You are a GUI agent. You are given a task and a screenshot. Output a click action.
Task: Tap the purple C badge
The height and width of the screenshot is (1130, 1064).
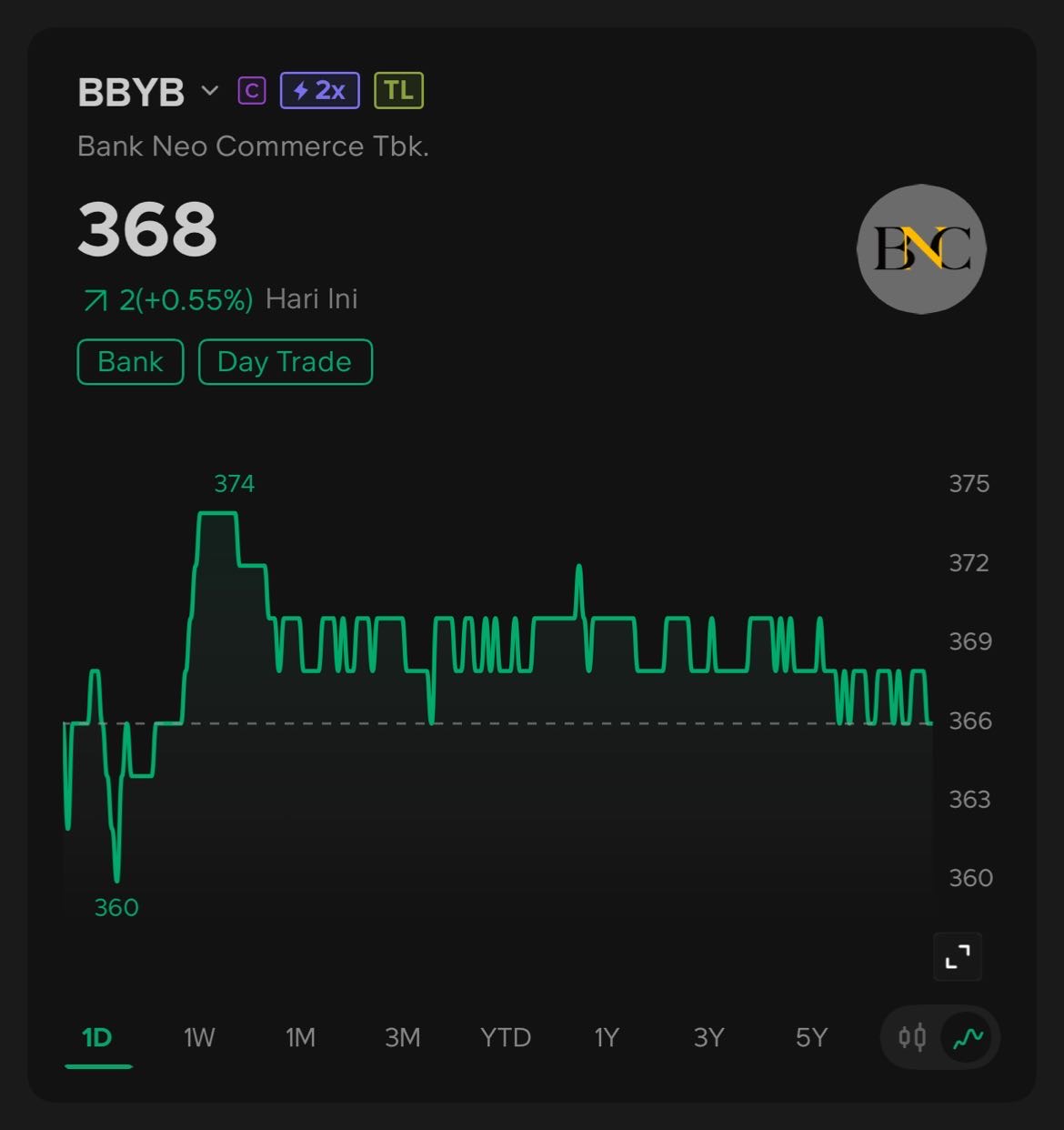point(252,91)
